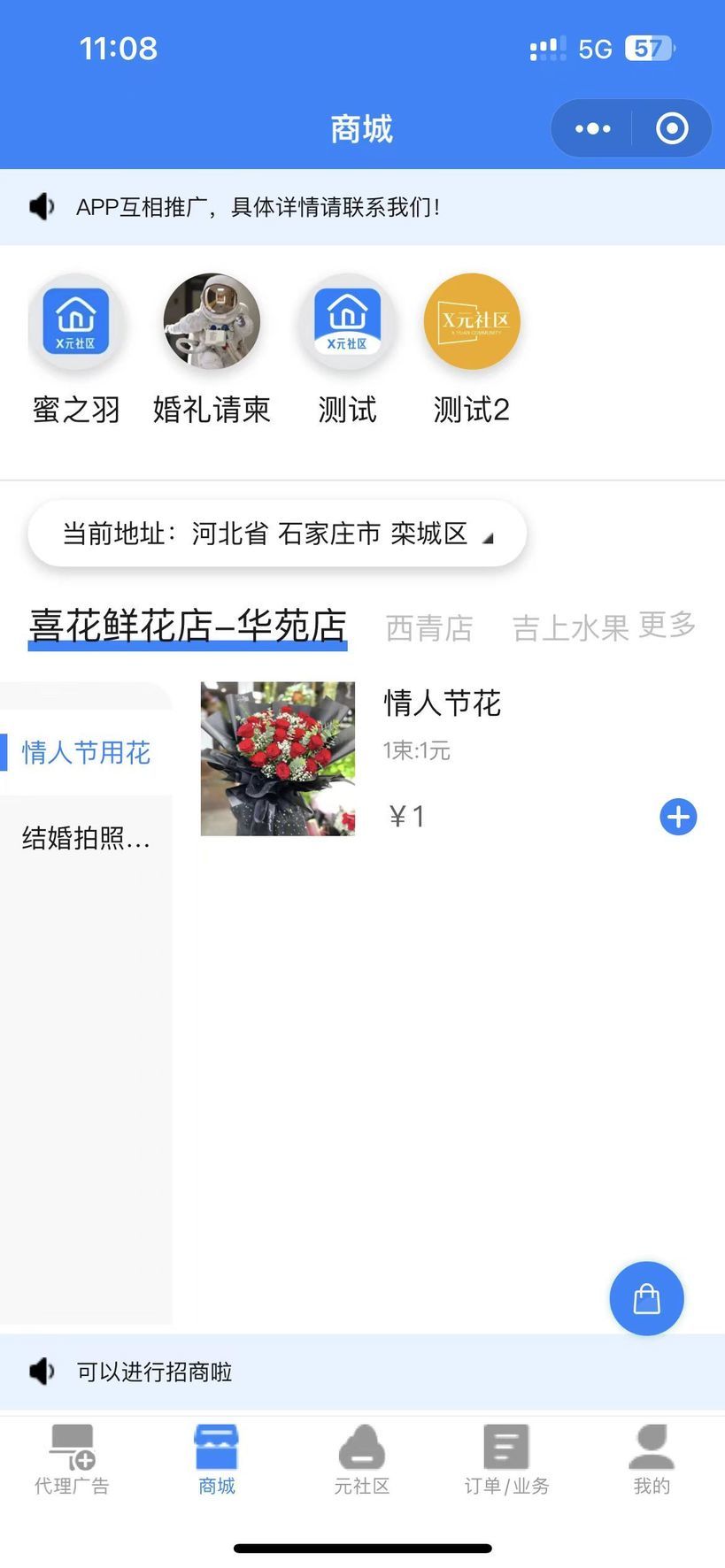Click the speaker icon beside 可以进行招商啦
Screen dimensions: 725x1568
(42, 1371)
